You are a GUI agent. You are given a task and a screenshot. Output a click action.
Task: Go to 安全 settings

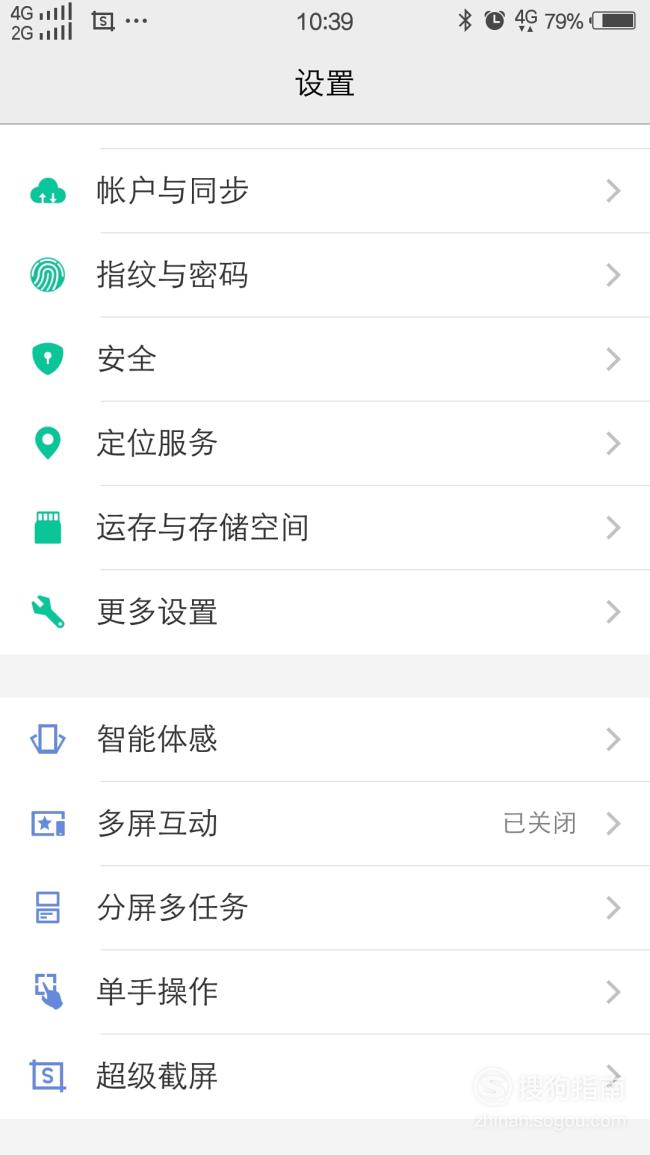[x=325, y=359]
